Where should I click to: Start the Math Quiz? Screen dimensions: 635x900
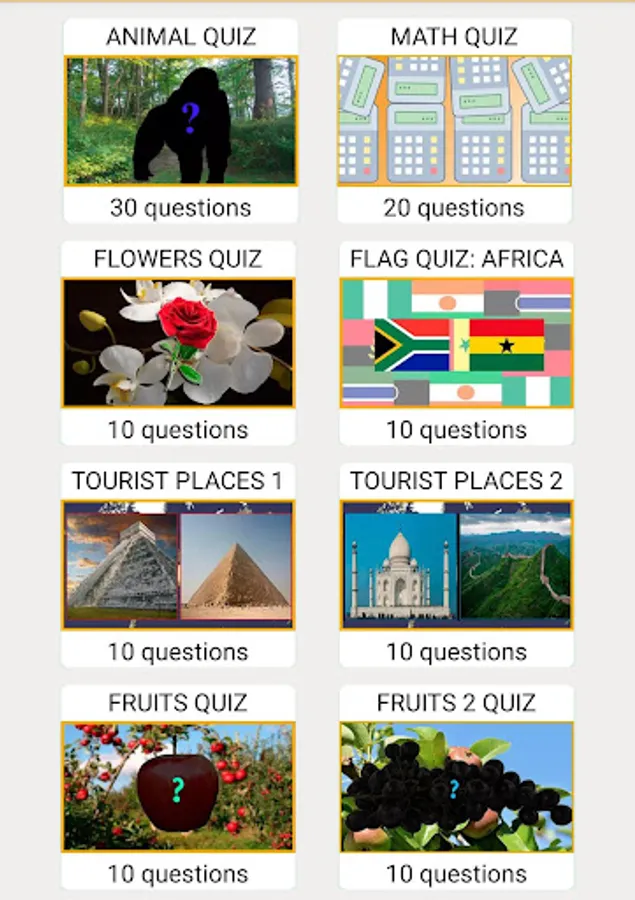(x=454, y=121)
